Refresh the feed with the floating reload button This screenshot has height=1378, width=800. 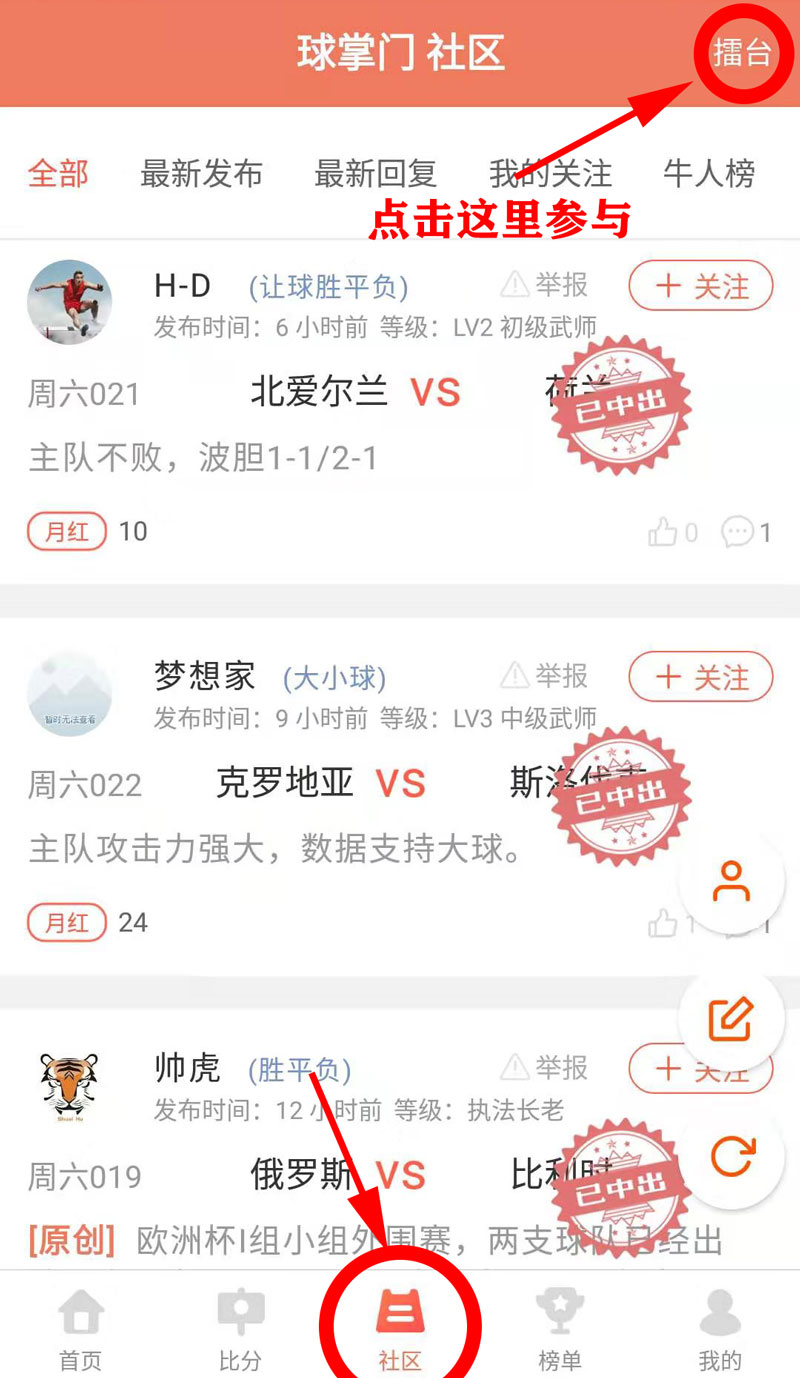pyautogui.click(x=731, y=1156)
